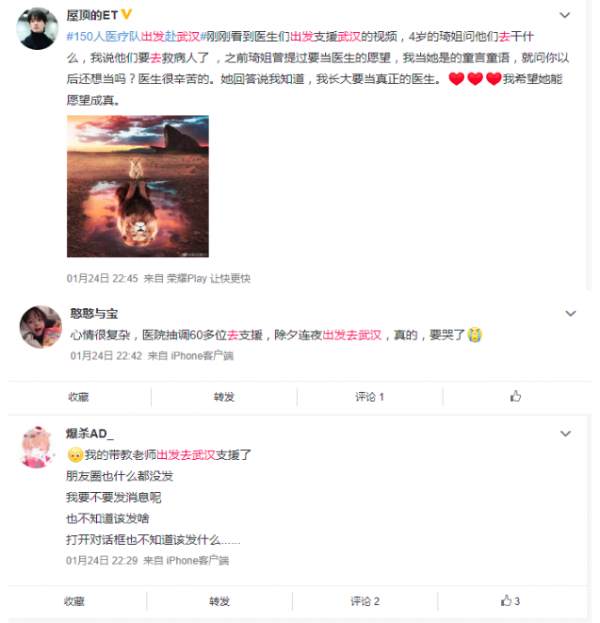Expand the dropdown arrow on 憨憨与宝's post

click(571, 313)
